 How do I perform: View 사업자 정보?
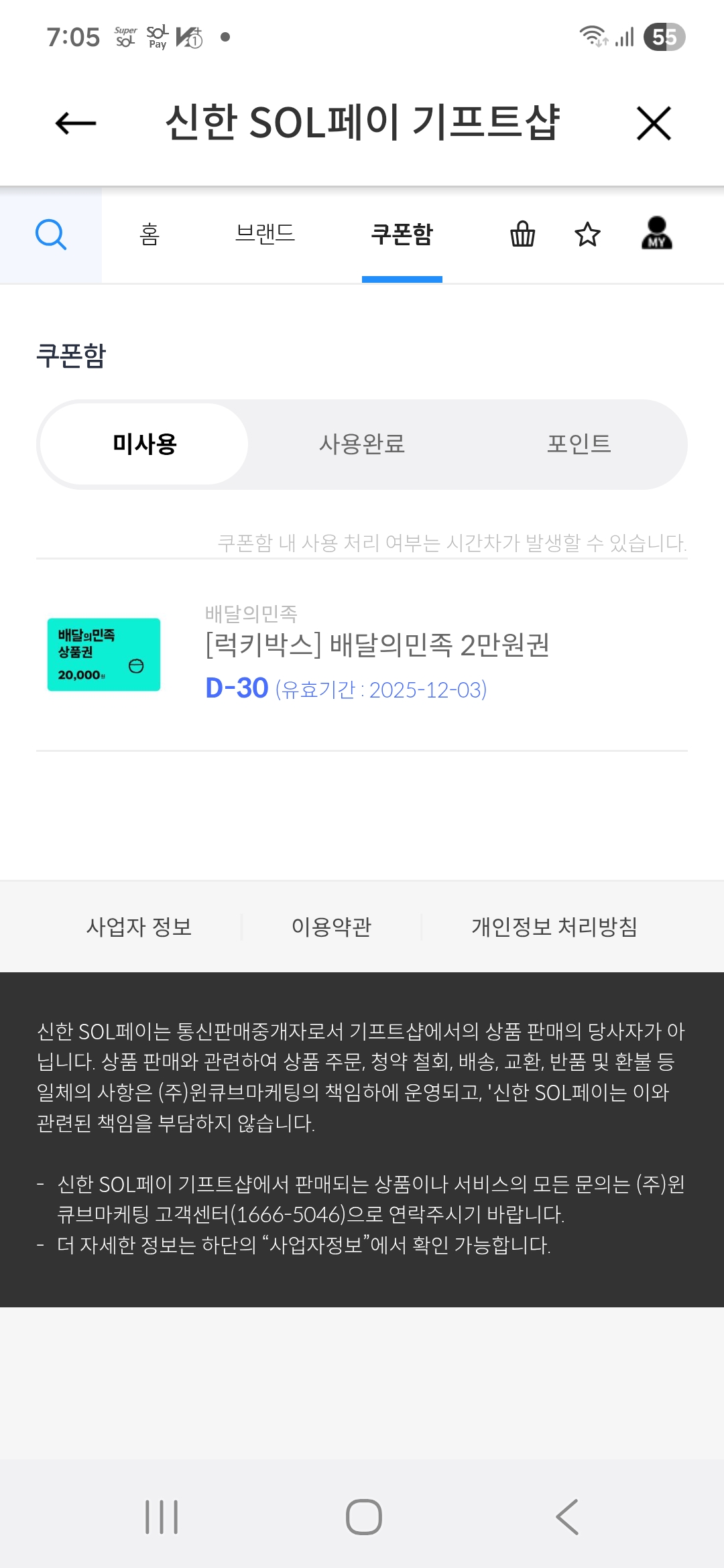[139, 927]
